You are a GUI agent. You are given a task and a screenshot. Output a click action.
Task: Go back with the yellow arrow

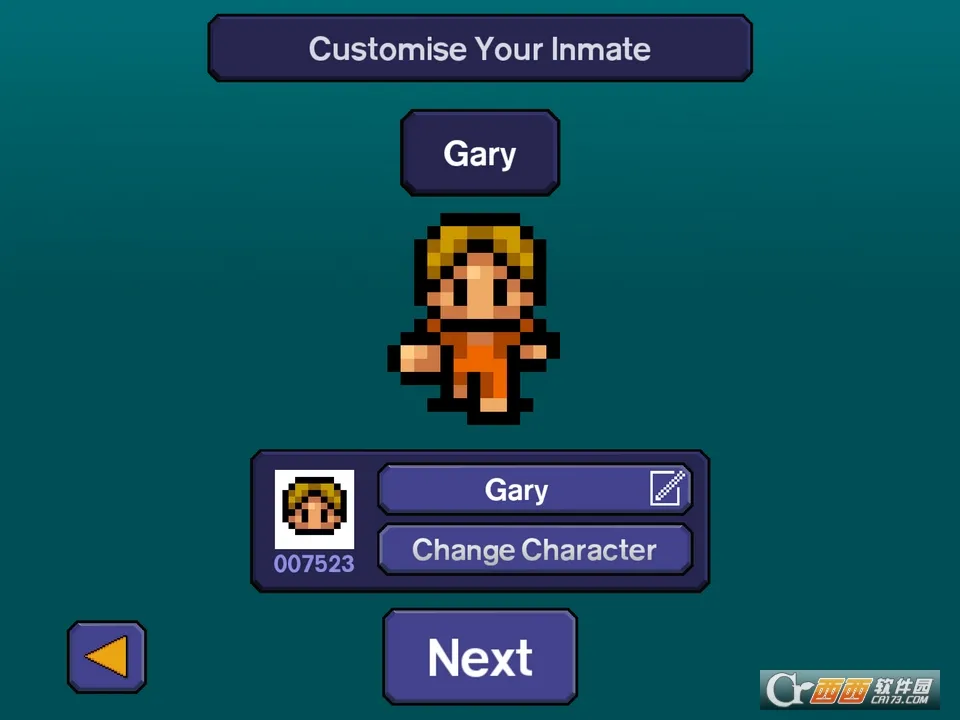pos(107,657)
